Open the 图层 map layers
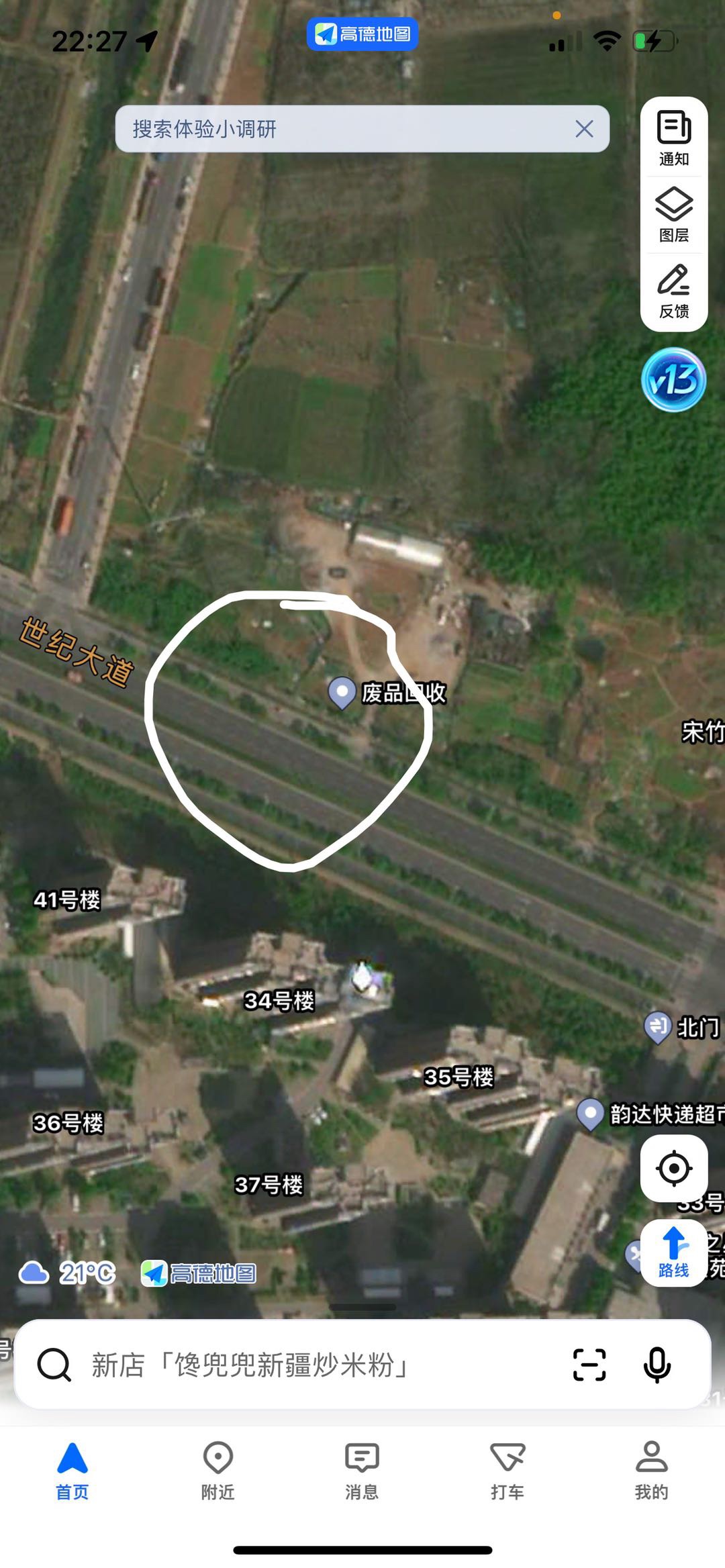The width and height of the screenshot is (725, 1568). point(673,215)
